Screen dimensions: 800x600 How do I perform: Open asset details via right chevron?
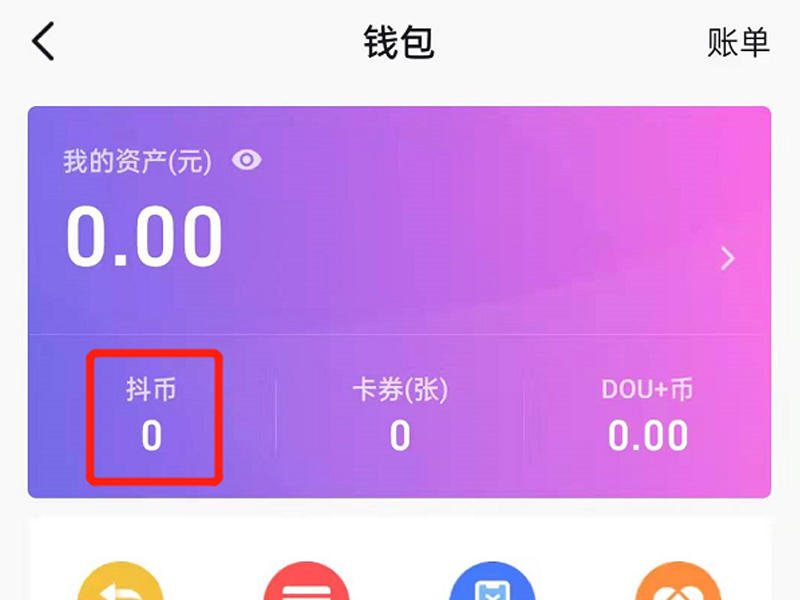point(728,259)
